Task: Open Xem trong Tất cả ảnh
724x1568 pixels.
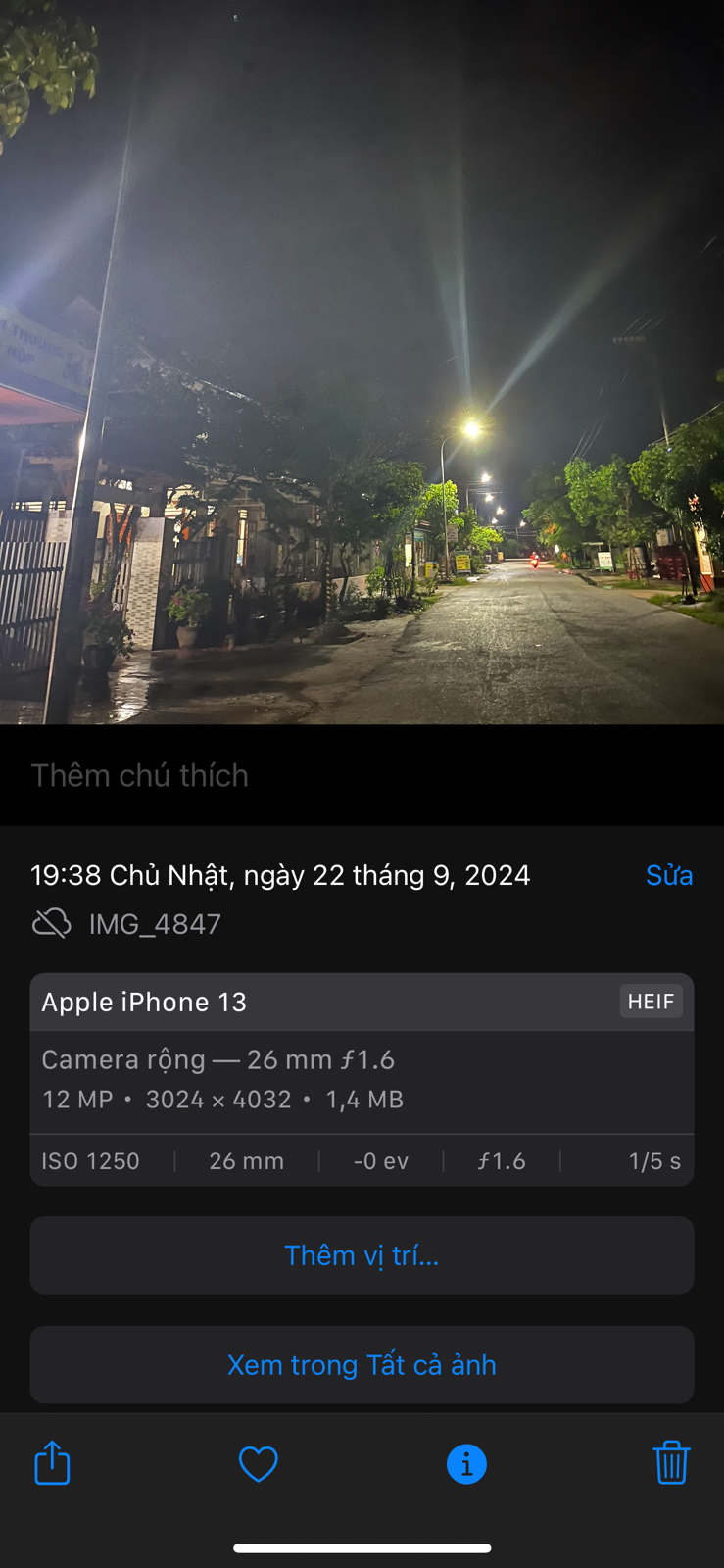Action: (362, 1365)
